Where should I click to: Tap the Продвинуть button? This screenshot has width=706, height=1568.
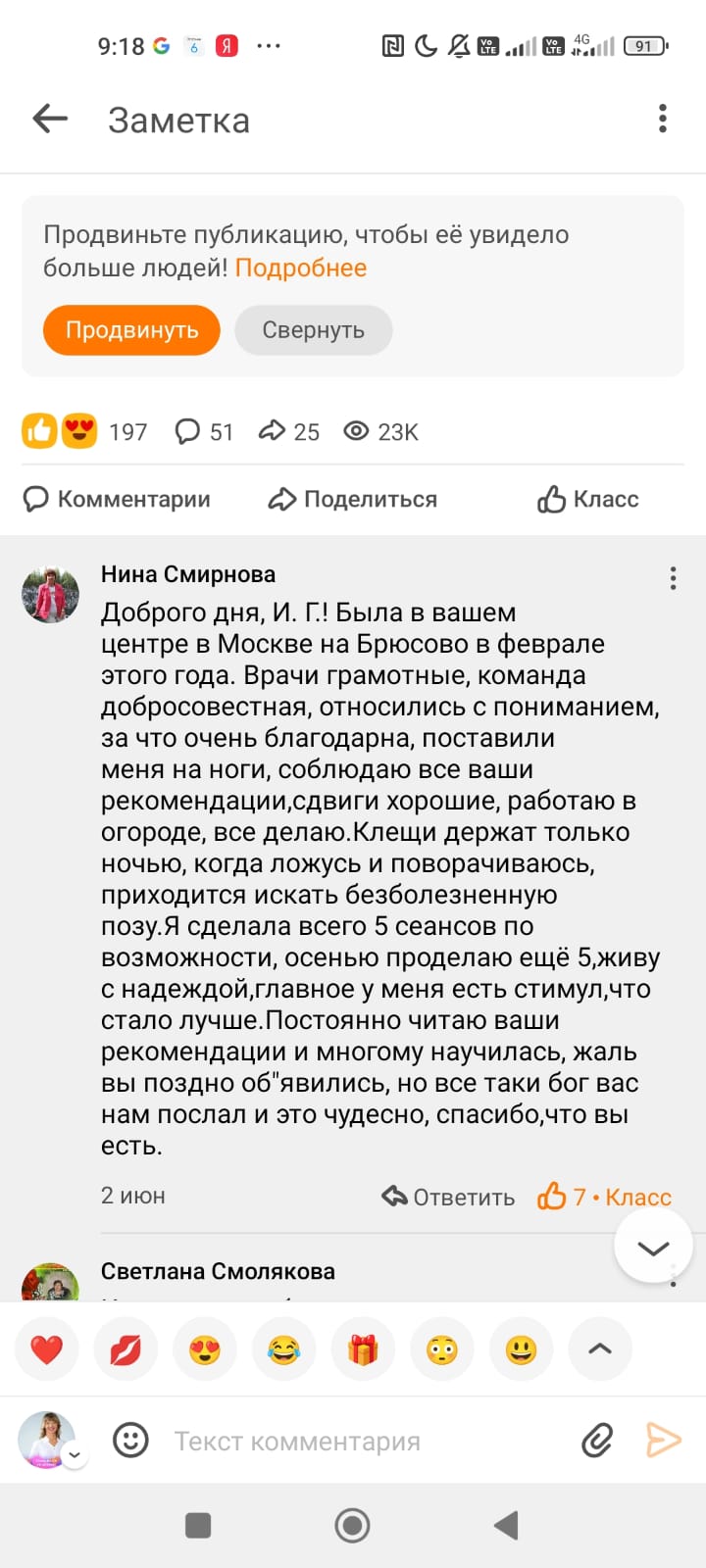point(131,329)
